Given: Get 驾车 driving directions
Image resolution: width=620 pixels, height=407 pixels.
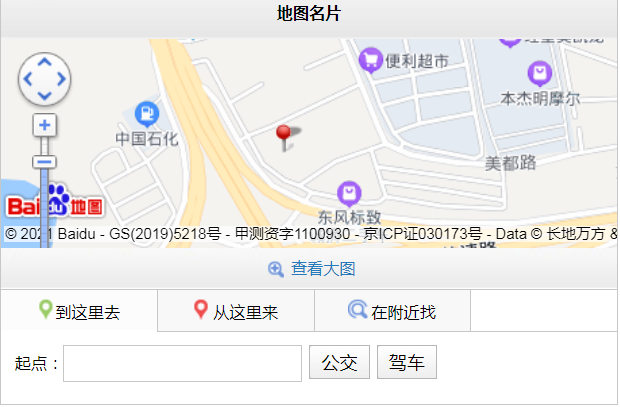Looking at the screenshot, I should pos(406,363).
